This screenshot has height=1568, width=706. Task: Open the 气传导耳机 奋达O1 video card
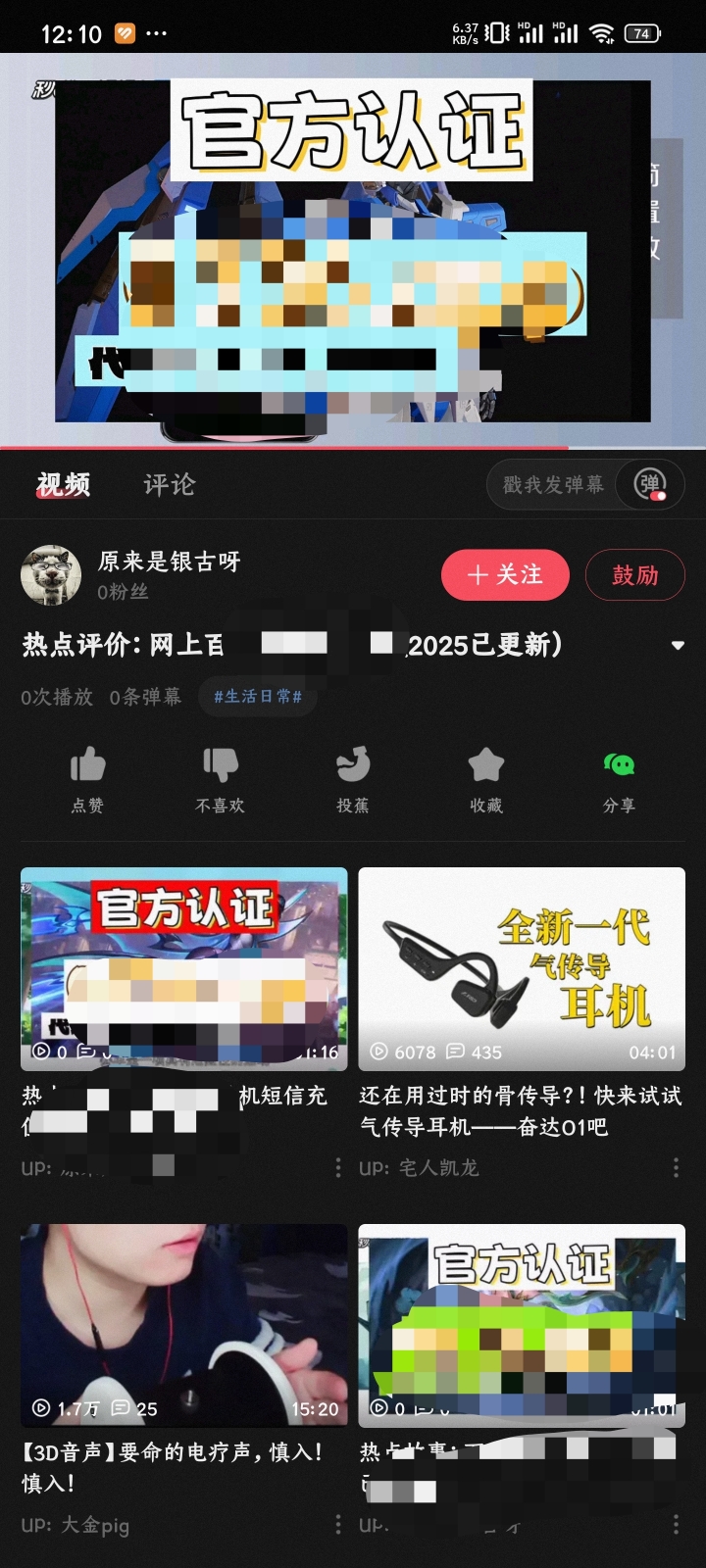coord(521,969)
